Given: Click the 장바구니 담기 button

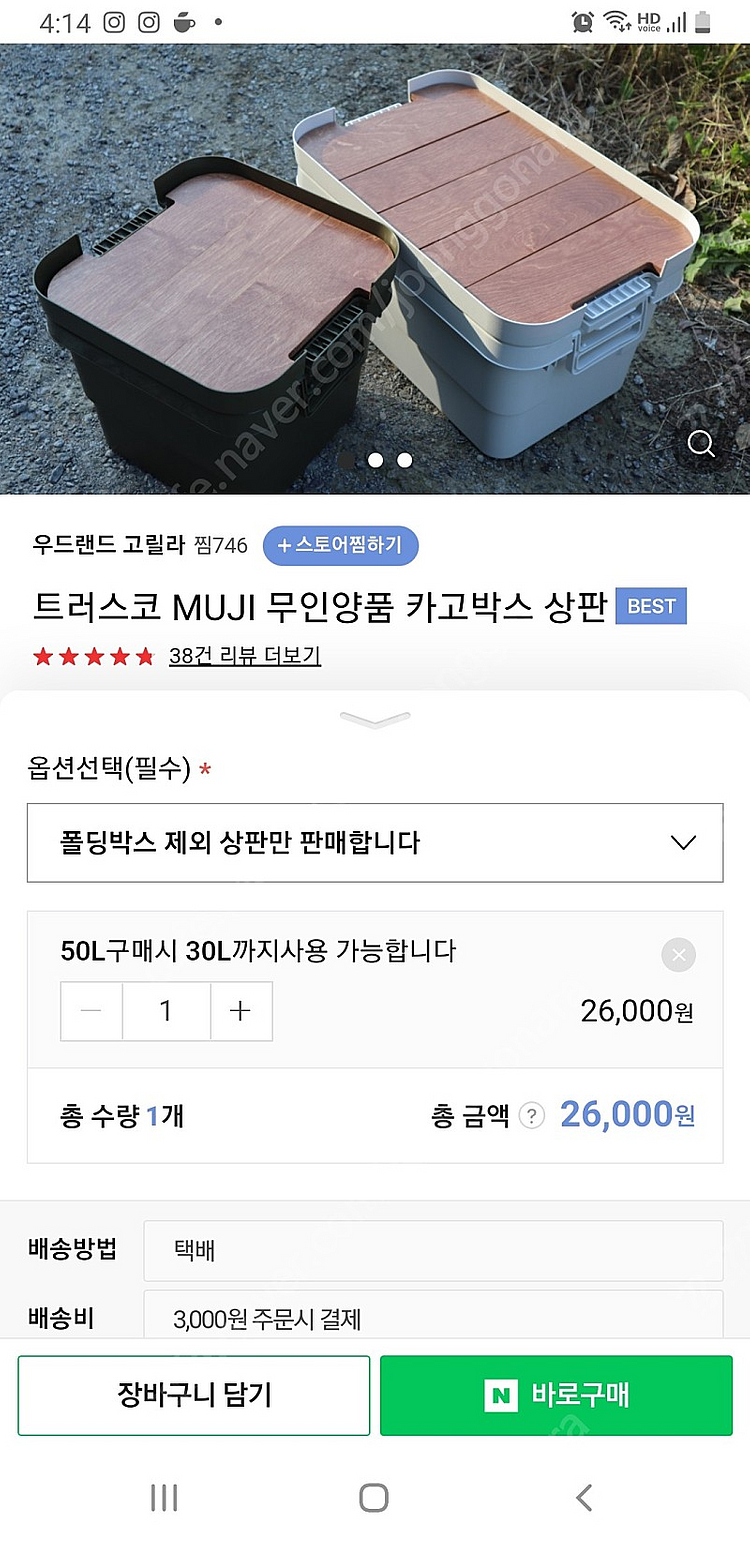Looking at the screenshot, I should pyautogui.click(x=193, y=1395).
